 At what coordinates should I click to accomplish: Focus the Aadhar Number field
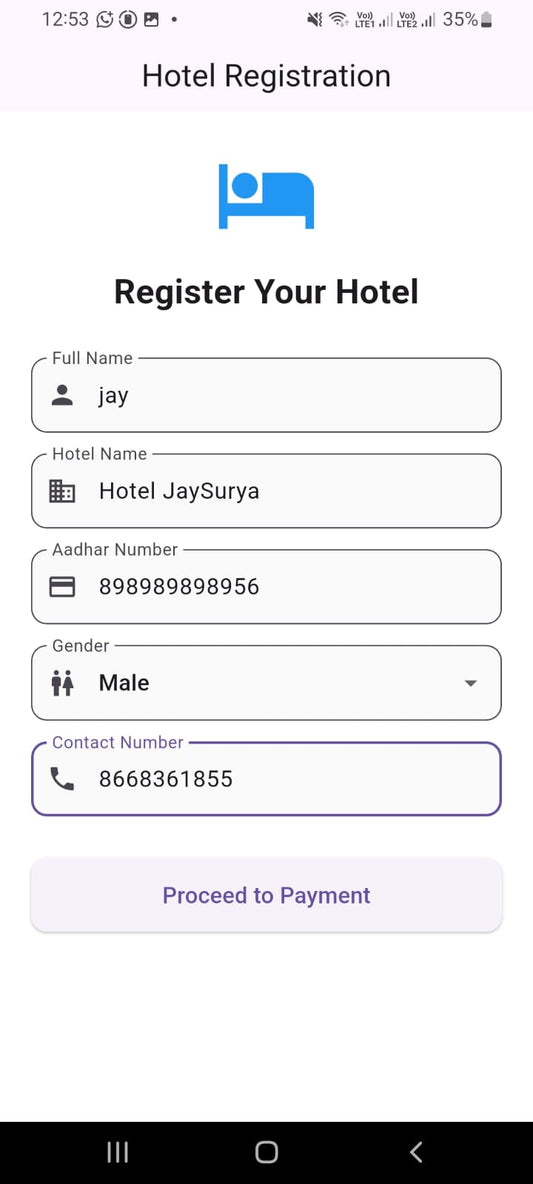tap(266, 587)
